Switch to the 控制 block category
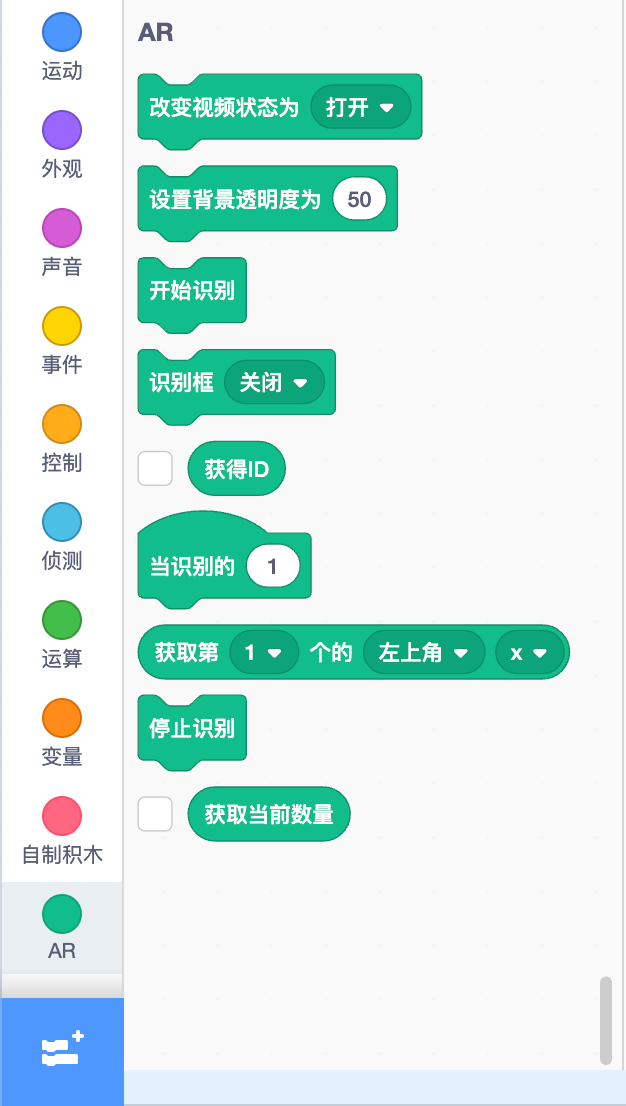Viewport: 626px width, 1106px height. [61, 439]
